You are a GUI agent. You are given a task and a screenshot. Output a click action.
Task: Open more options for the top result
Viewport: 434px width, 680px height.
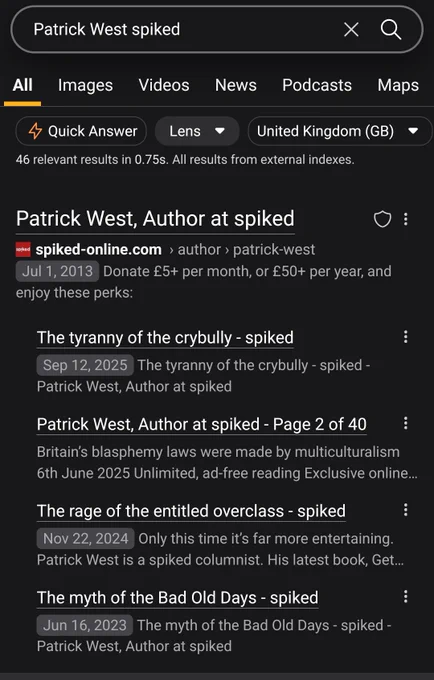(406, 219)
